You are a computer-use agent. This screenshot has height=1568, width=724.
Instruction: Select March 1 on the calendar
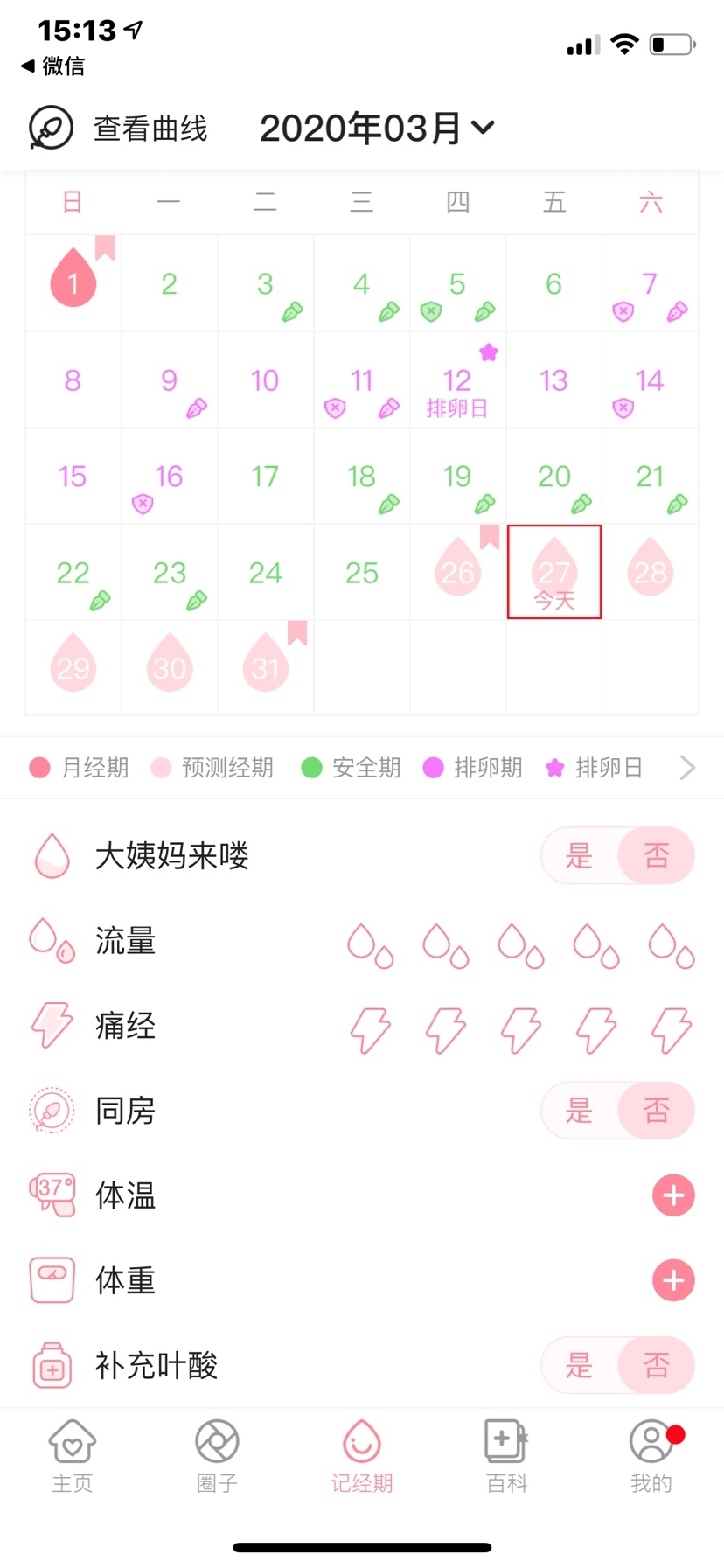73,283
